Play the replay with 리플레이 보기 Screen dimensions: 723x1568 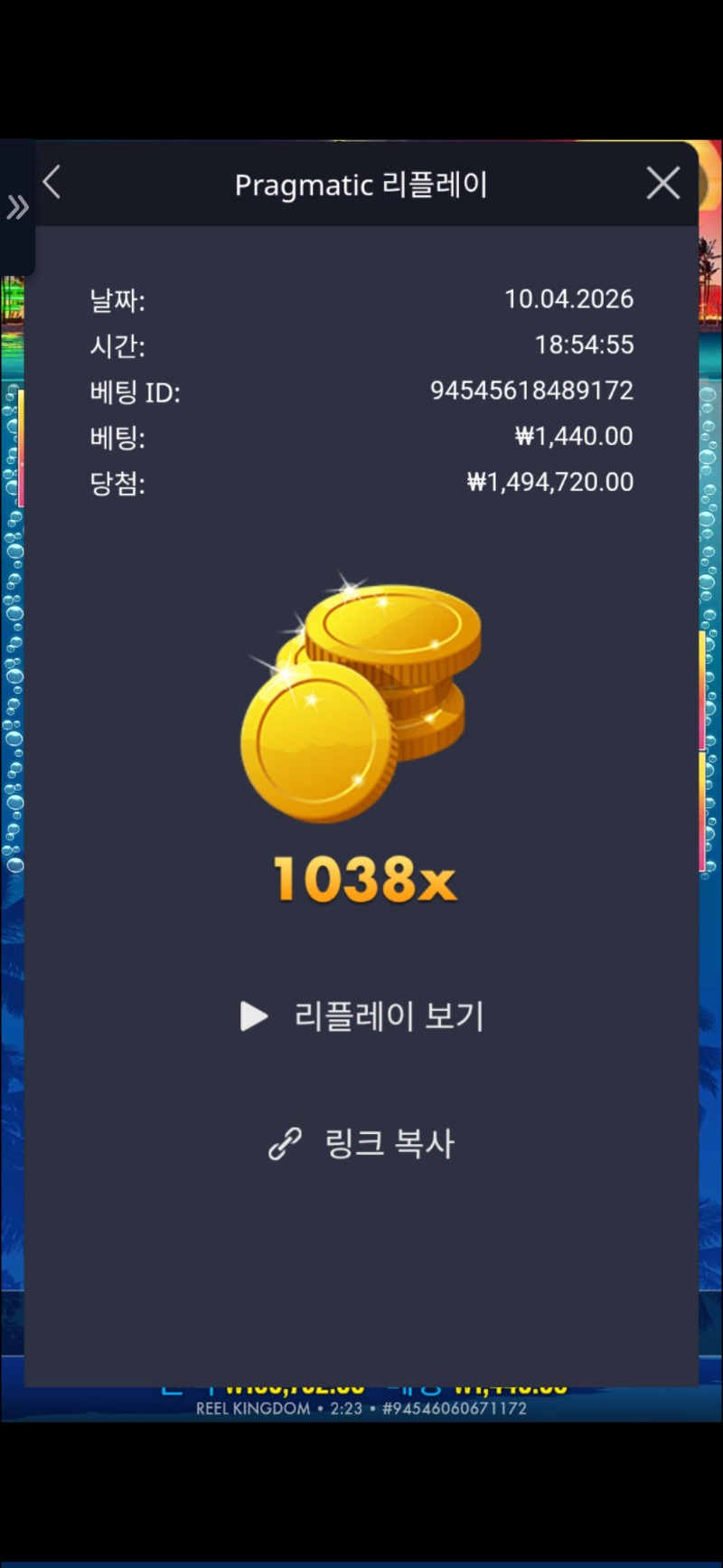[362, 1016]
